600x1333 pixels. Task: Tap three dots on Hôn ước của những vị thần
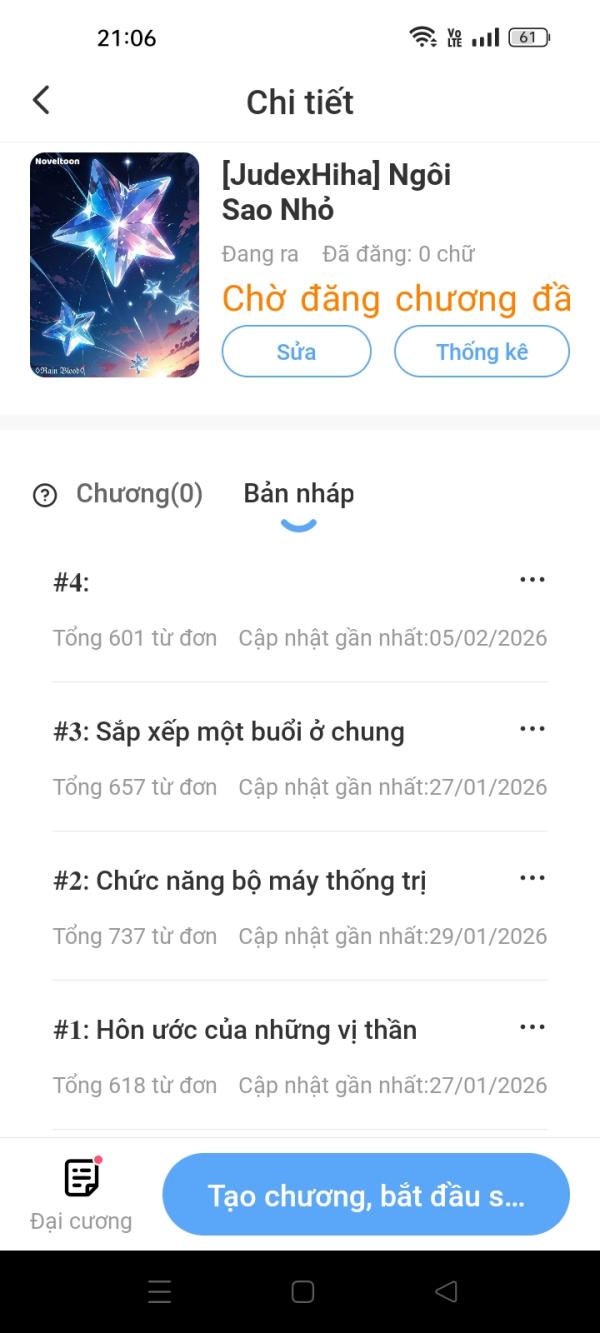532,1027
